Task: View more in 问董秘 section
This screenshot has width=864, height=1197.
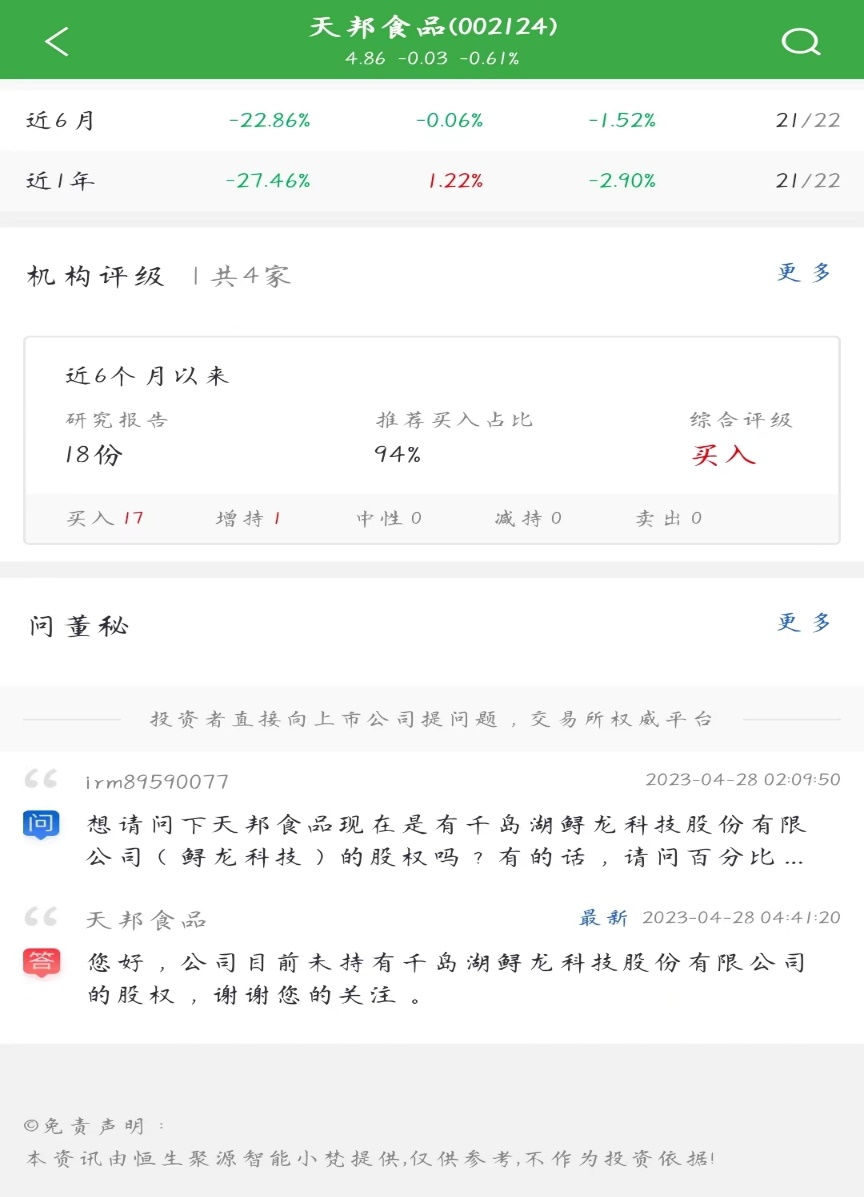Action: click(804, 623)
